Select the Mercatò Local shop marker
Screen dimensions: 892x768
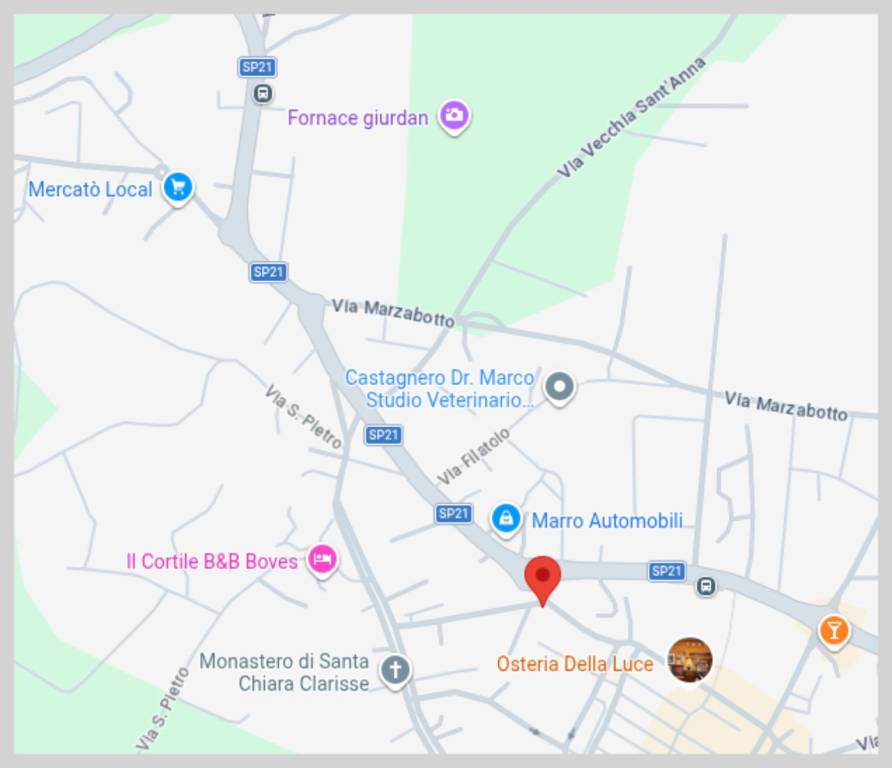[178, 187]
